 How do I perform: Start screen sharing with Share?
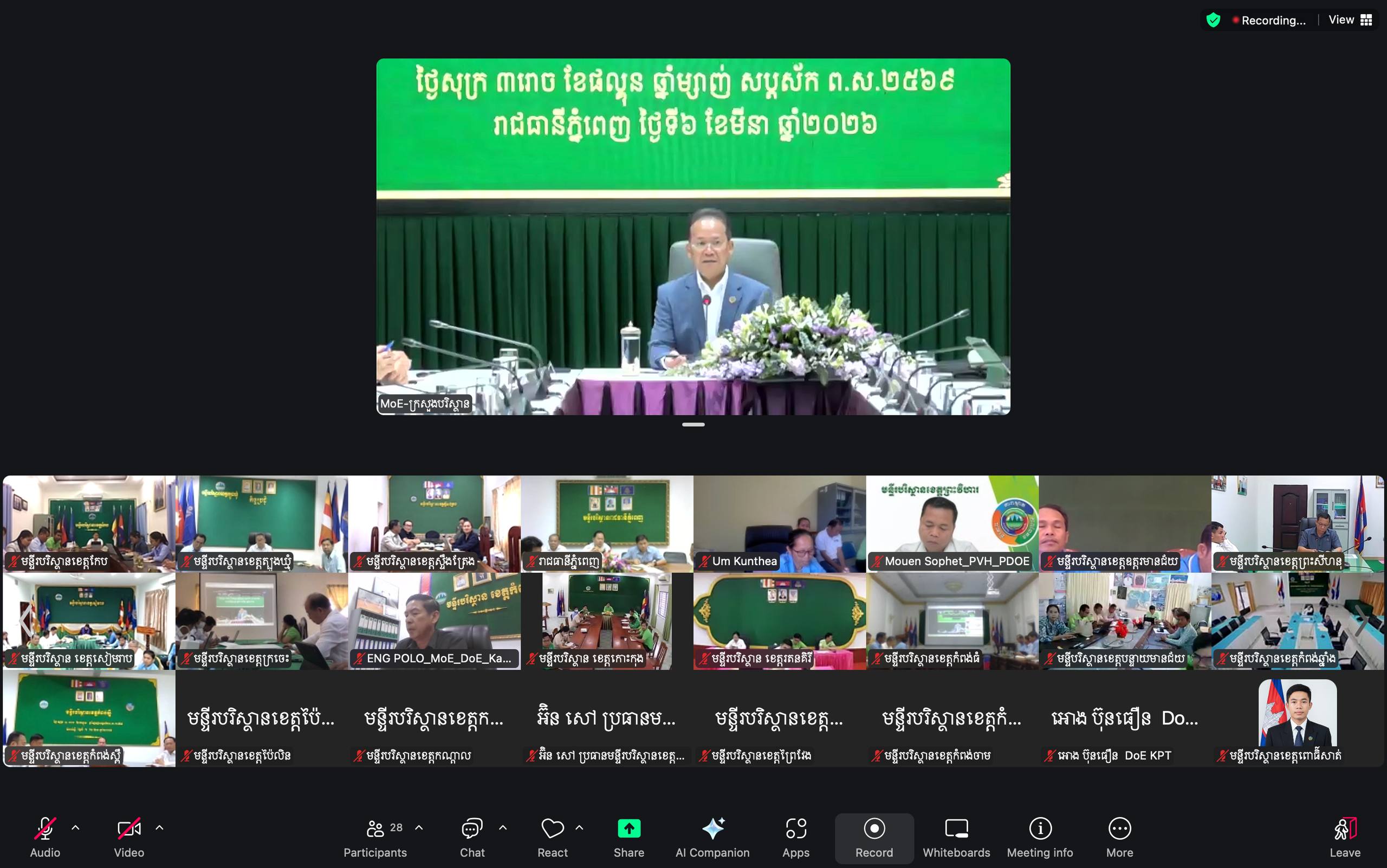[x=628, y=837]
